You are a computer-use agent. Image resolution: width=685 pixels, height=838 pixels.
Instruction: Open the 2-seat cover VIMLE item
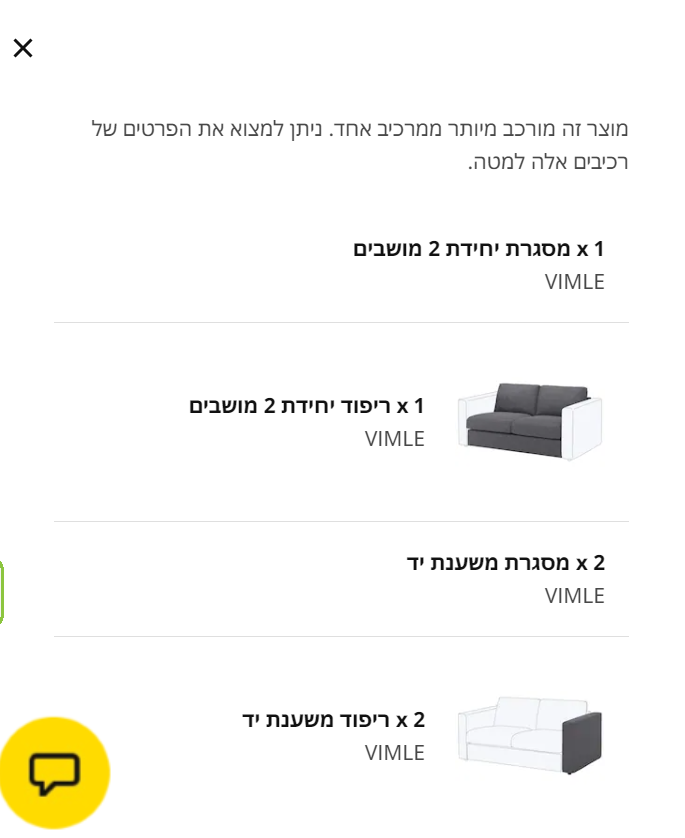[x=307, y=405]
